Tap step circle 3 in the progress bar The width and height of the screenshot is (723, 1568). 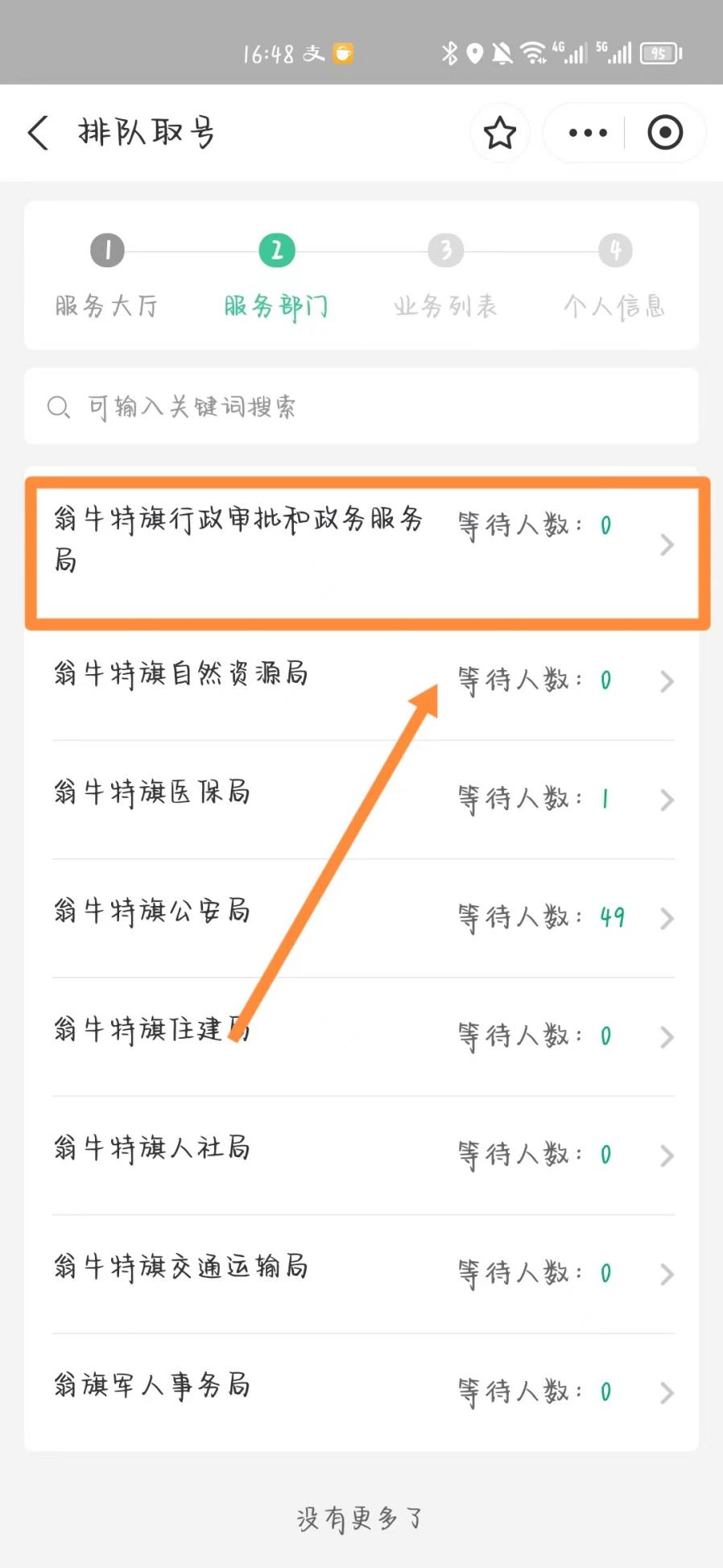coord(445,250)
